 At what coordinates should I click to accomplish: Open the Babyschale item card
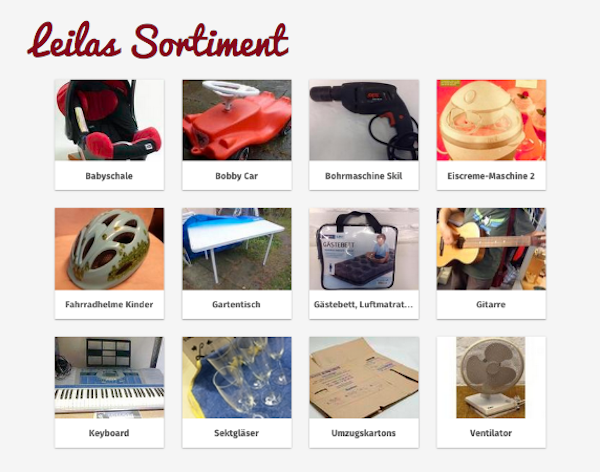(x=109, y=133)
